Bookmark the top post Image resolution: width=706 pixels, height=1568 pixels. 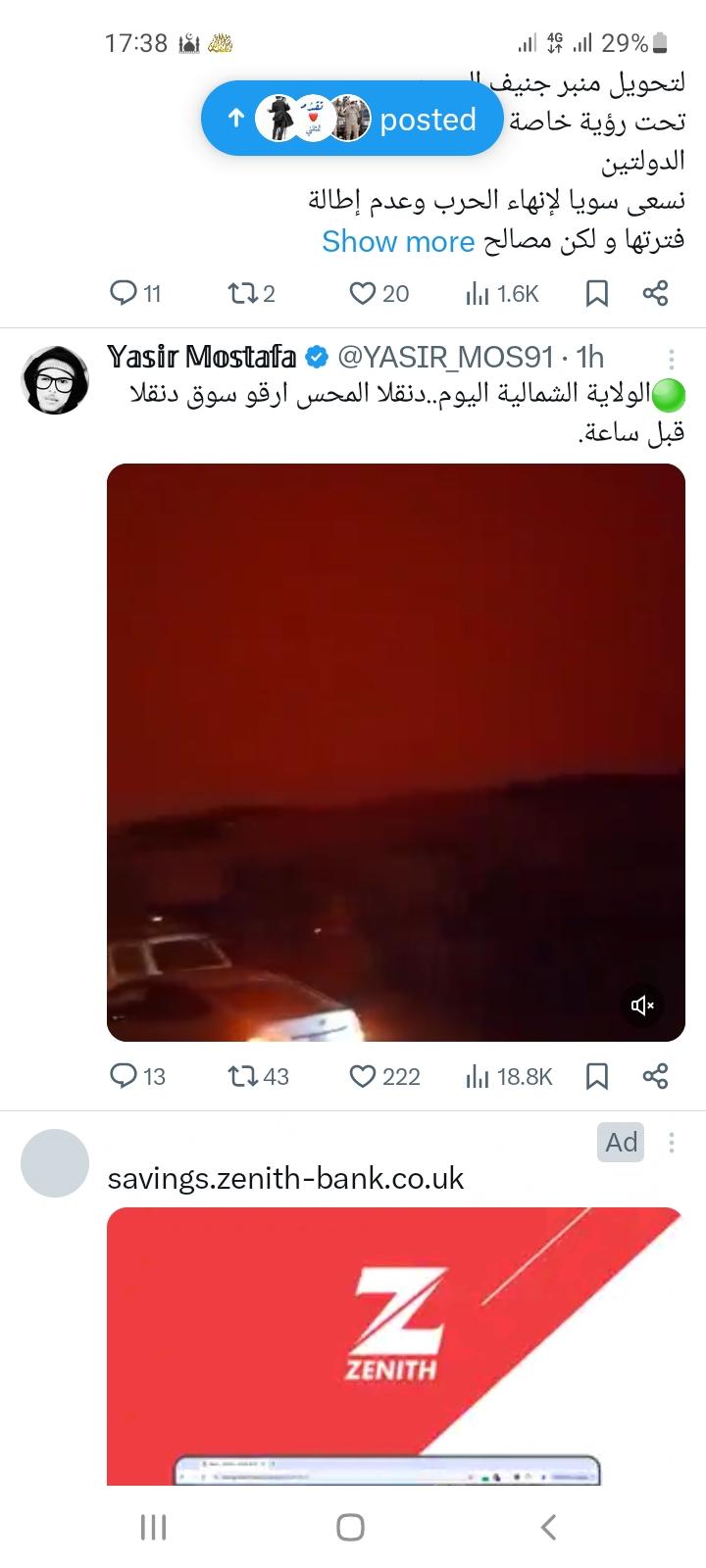[596, 293]
